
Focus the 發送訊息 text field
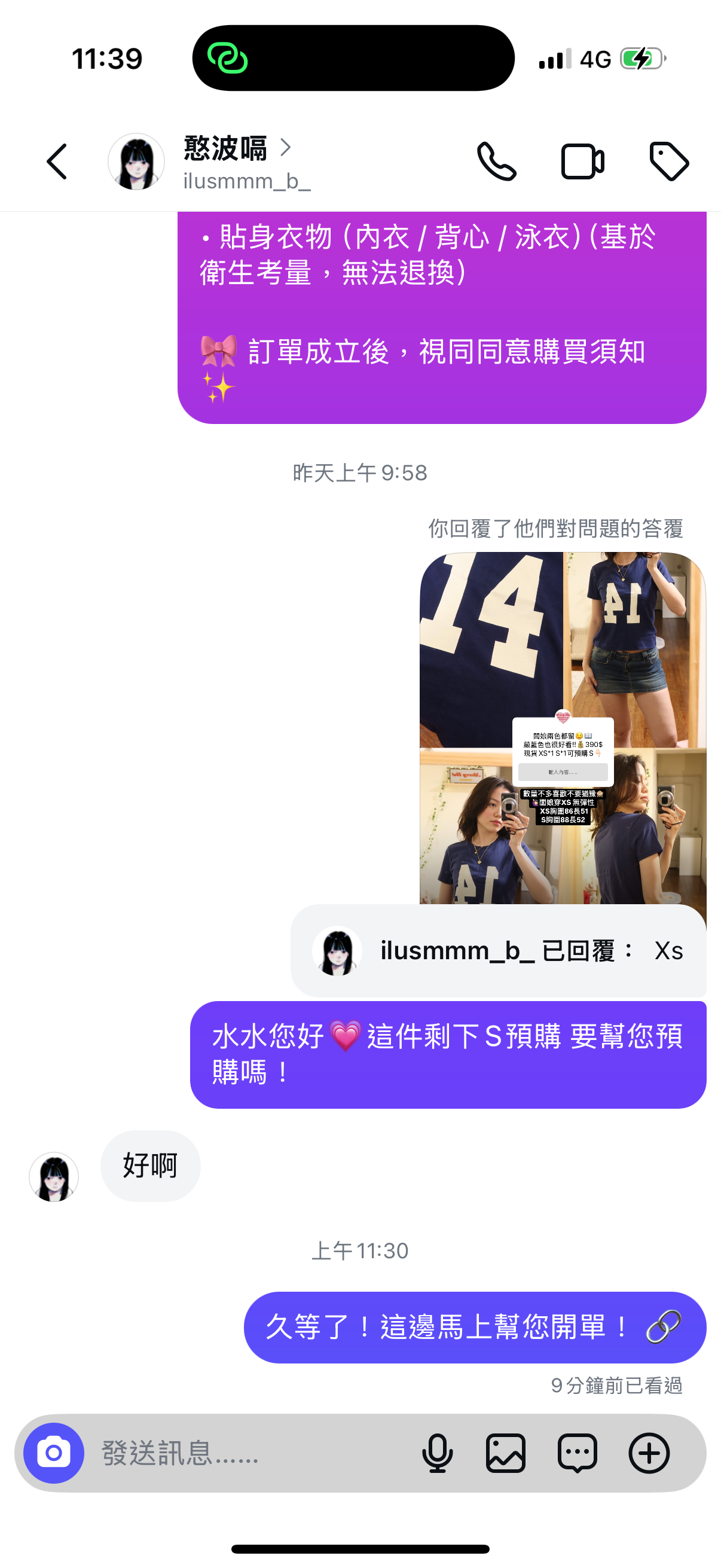coord(243,1453)
